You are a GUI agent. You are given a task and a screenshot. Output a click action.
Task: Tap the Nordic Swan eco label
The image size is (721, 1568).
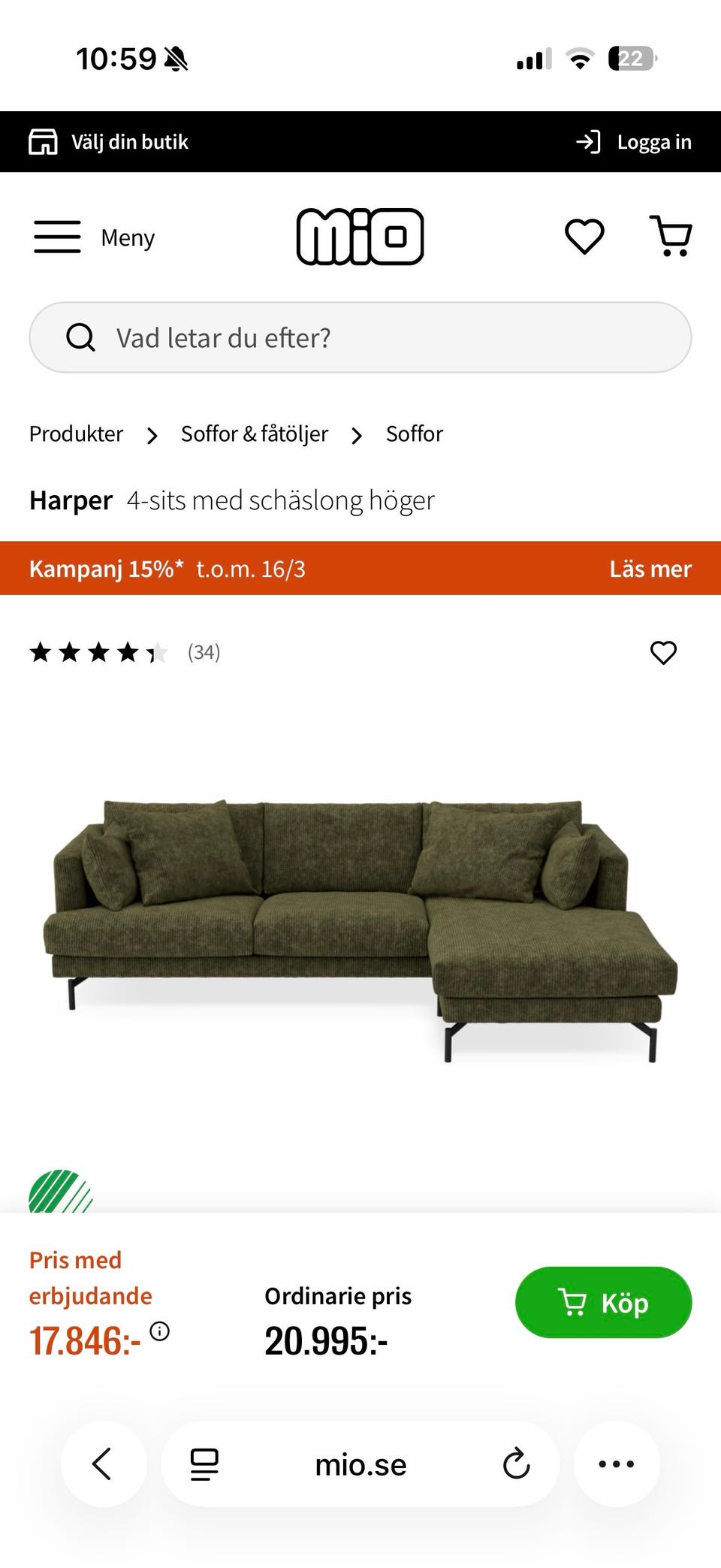coord(61,1182)
